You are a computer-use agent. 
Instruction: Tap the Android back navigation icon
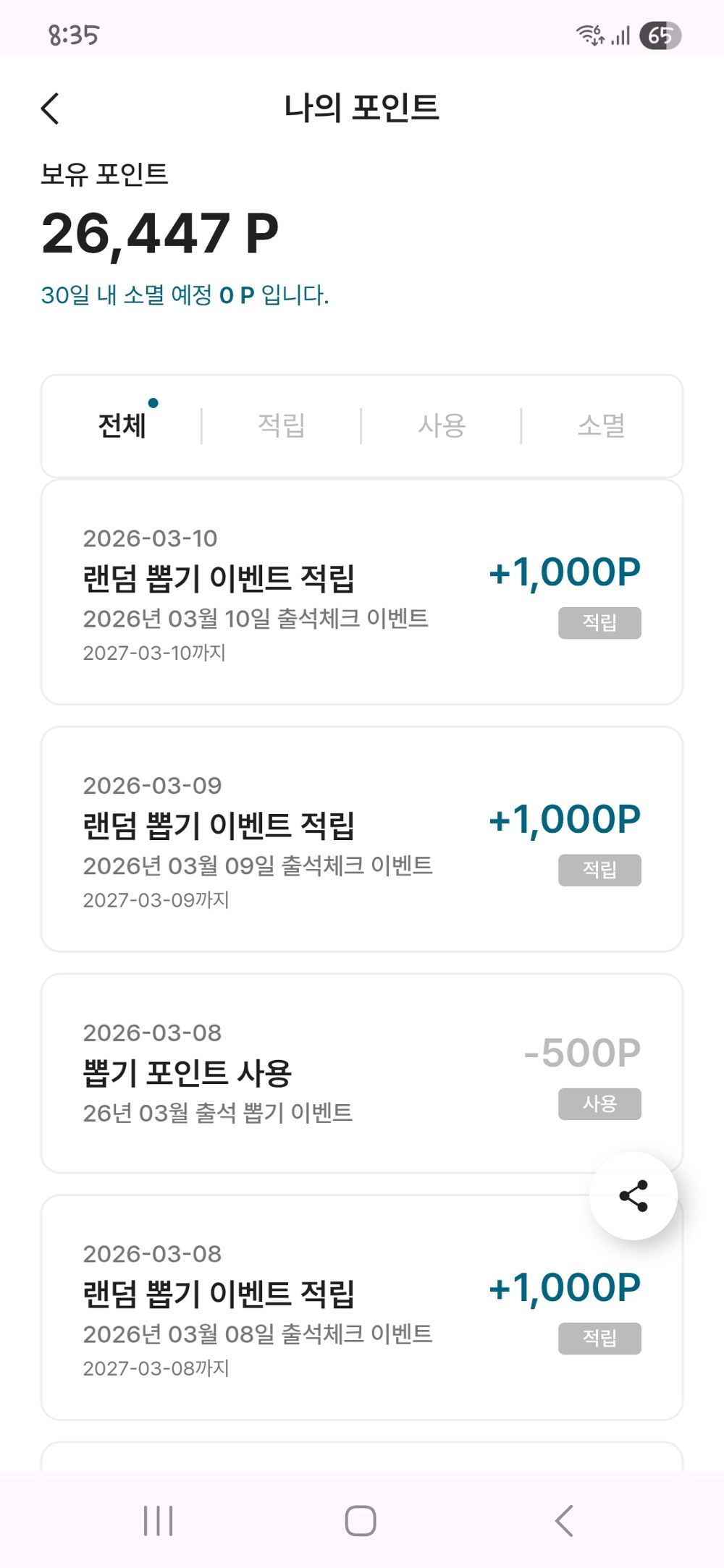pos(564,1520)
